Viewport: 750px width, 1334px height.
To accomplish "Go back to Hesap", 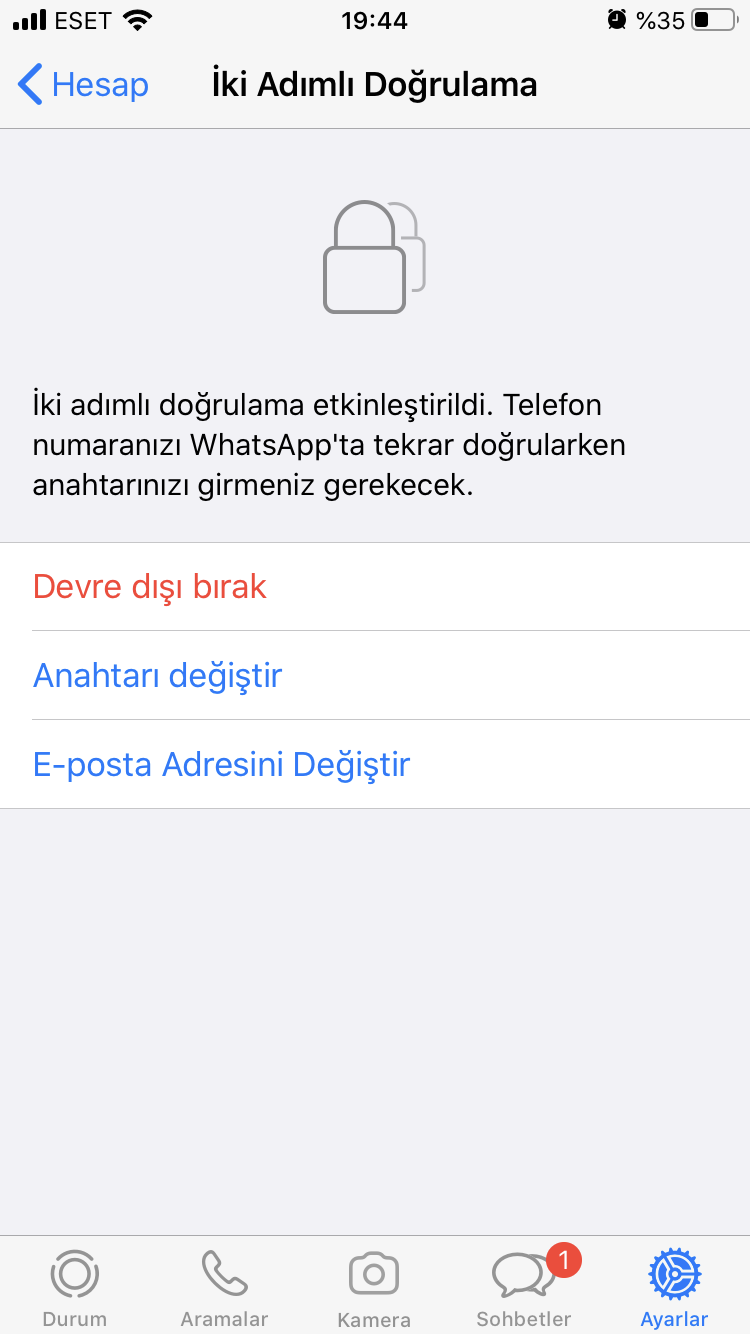I will pyautogui.click(x=83, y=85).
